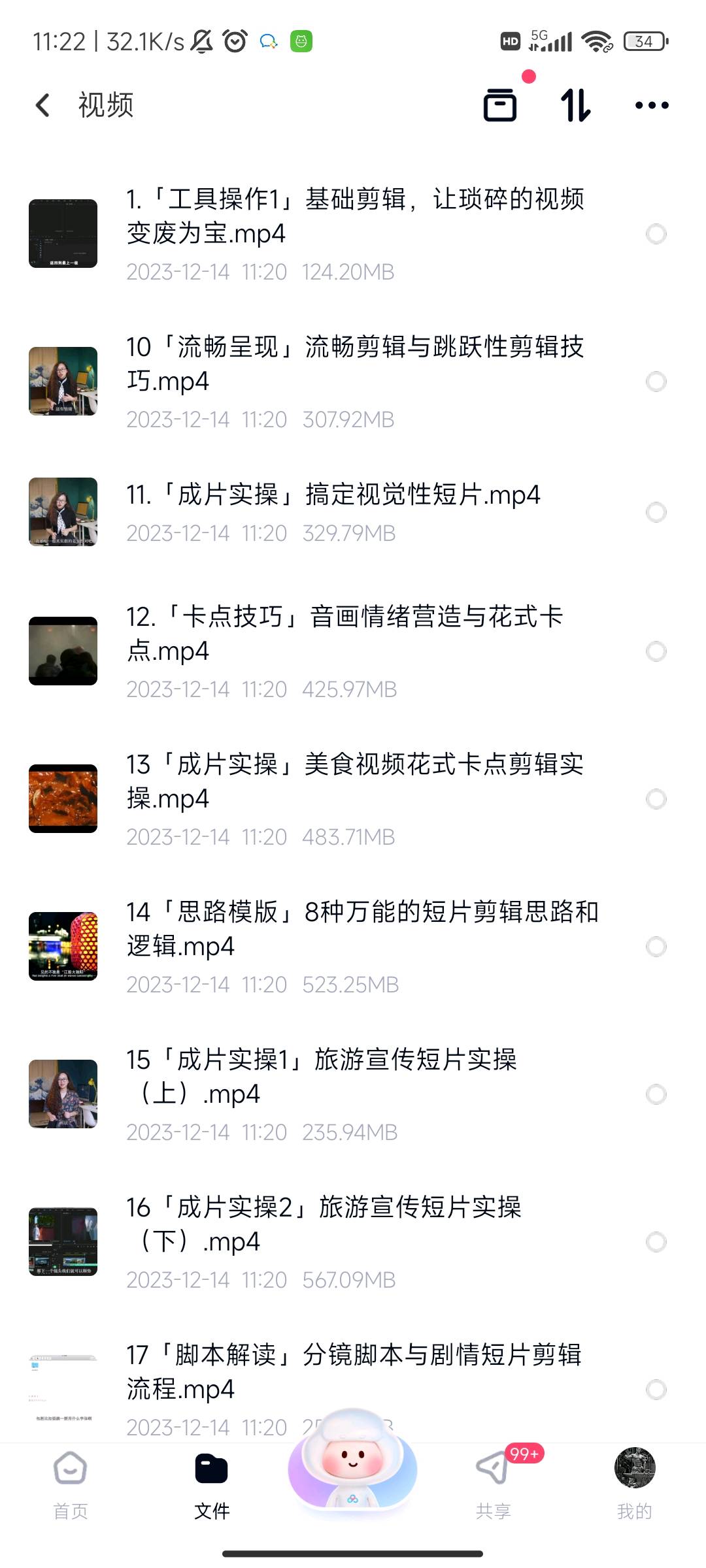Open the three-dot overflow menu
The height and width of the screenshot is (1568, 706).
[x=652, y=105]
